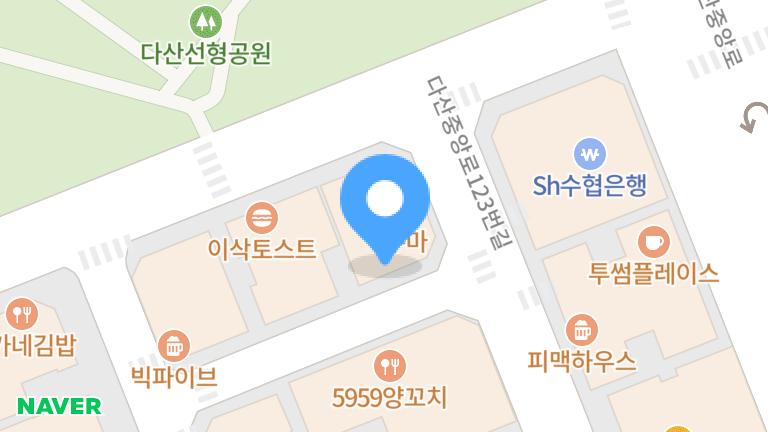Open the 투썸플레이스 cafe marker
Screen dimensions: 768x432
click(x=653, y=241)
